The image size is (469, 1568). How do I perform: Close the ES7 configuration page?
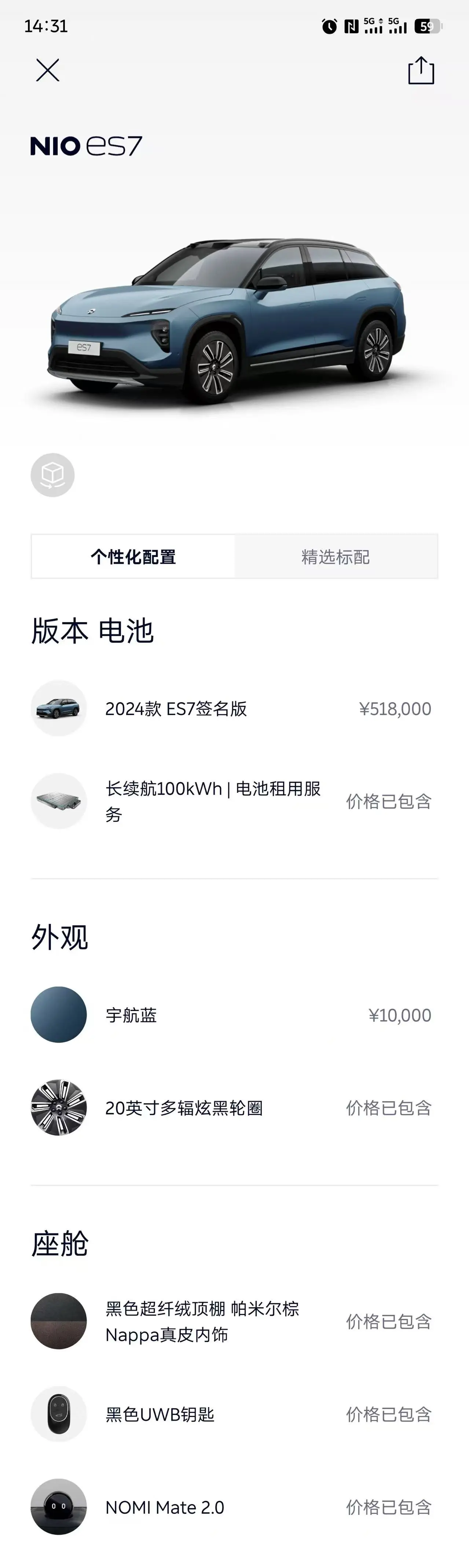point(48,71)
